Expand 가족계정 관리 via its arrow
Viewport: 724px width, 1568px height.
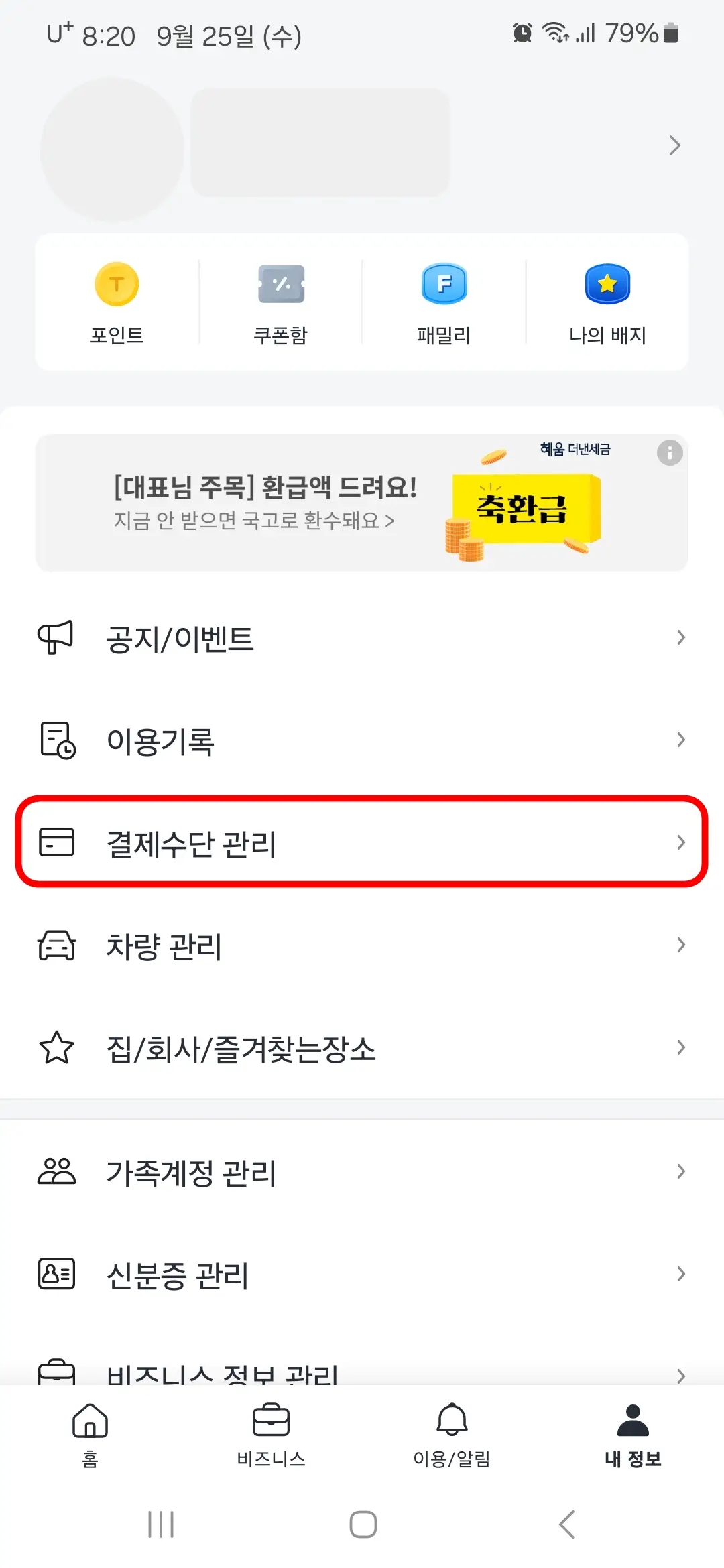pyautogui.click(x=680, y=1171)
